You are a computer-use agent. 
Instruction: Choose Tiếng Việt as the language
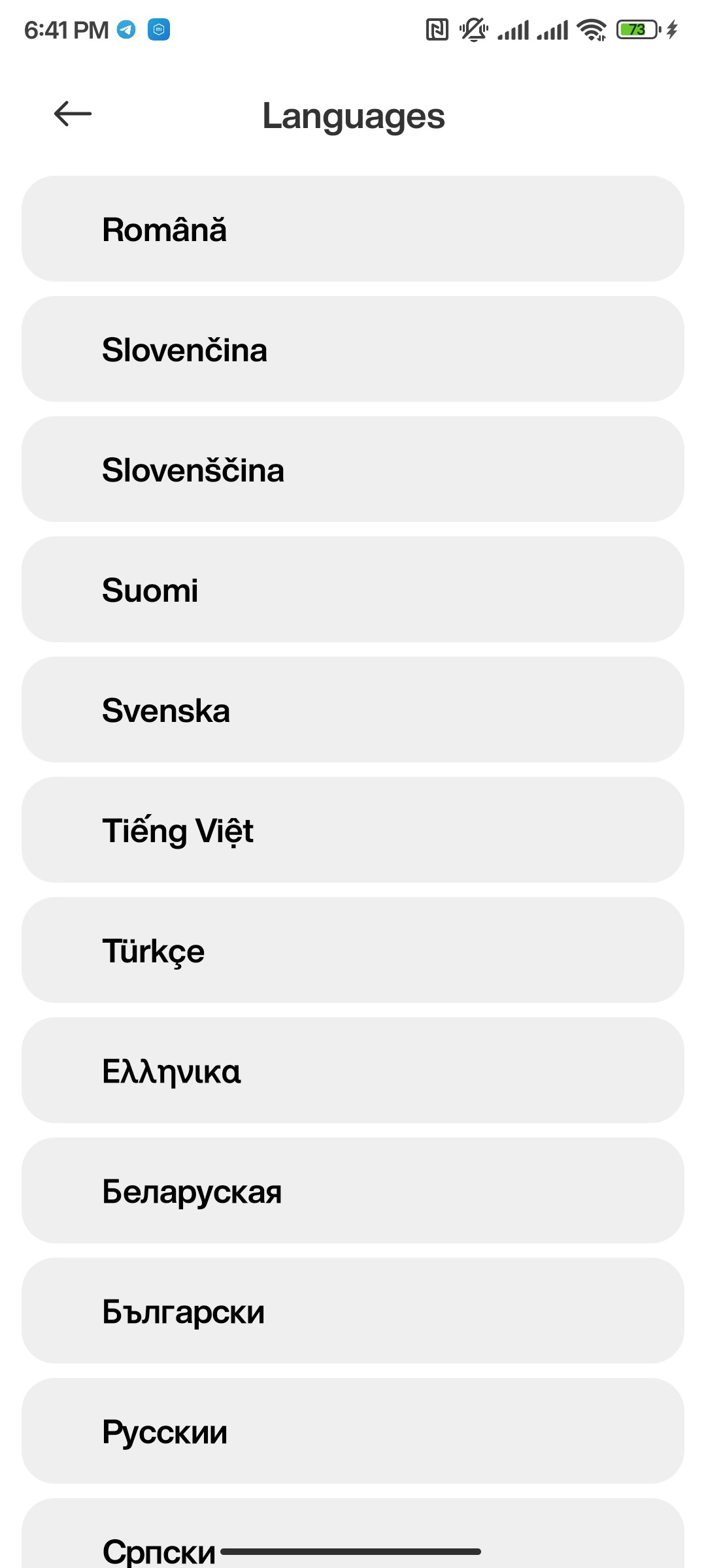(353, 830)
